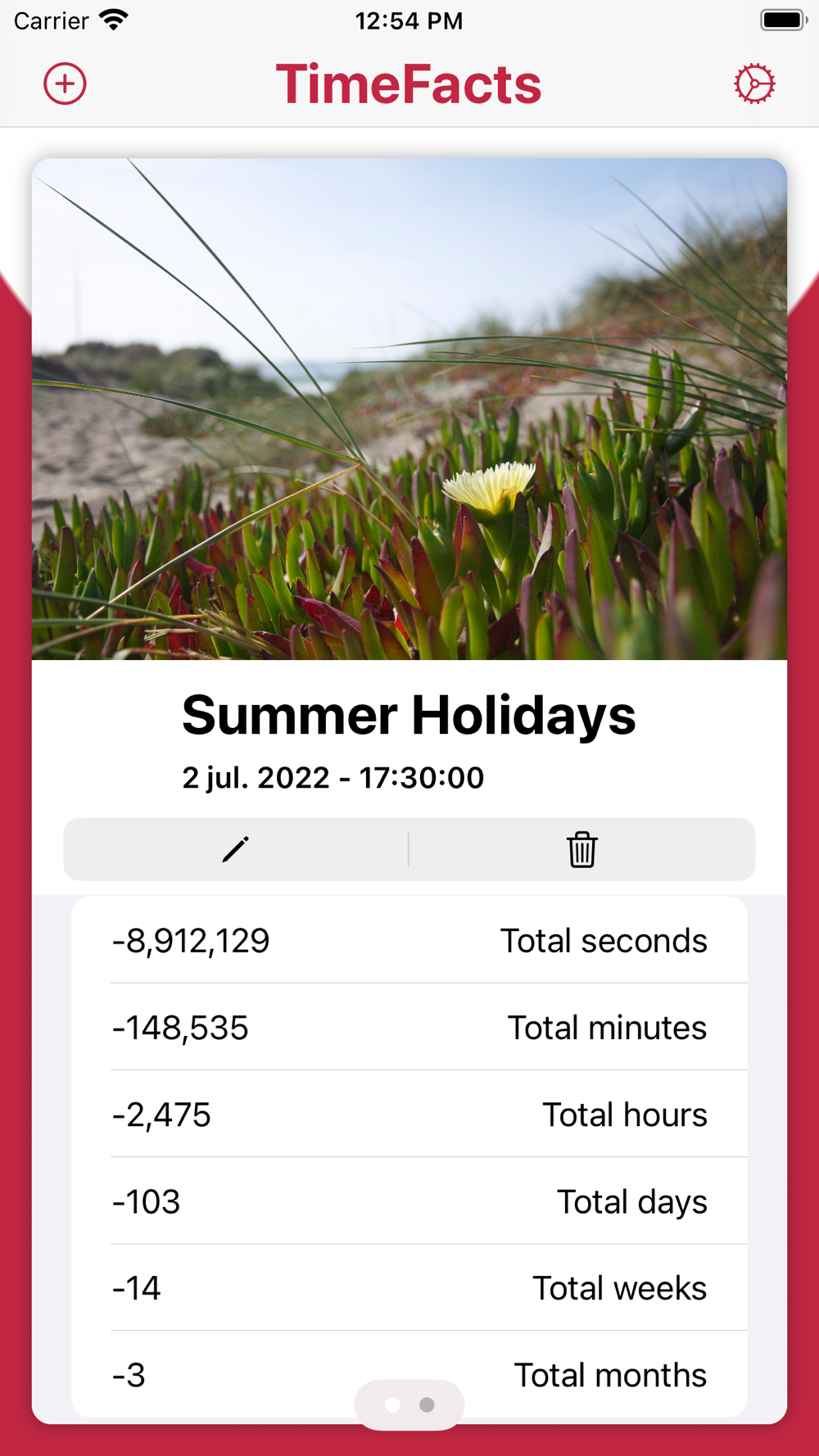Screen dimensions: 819x1456
Task: Open the settings gear
Action: point(754,84)
